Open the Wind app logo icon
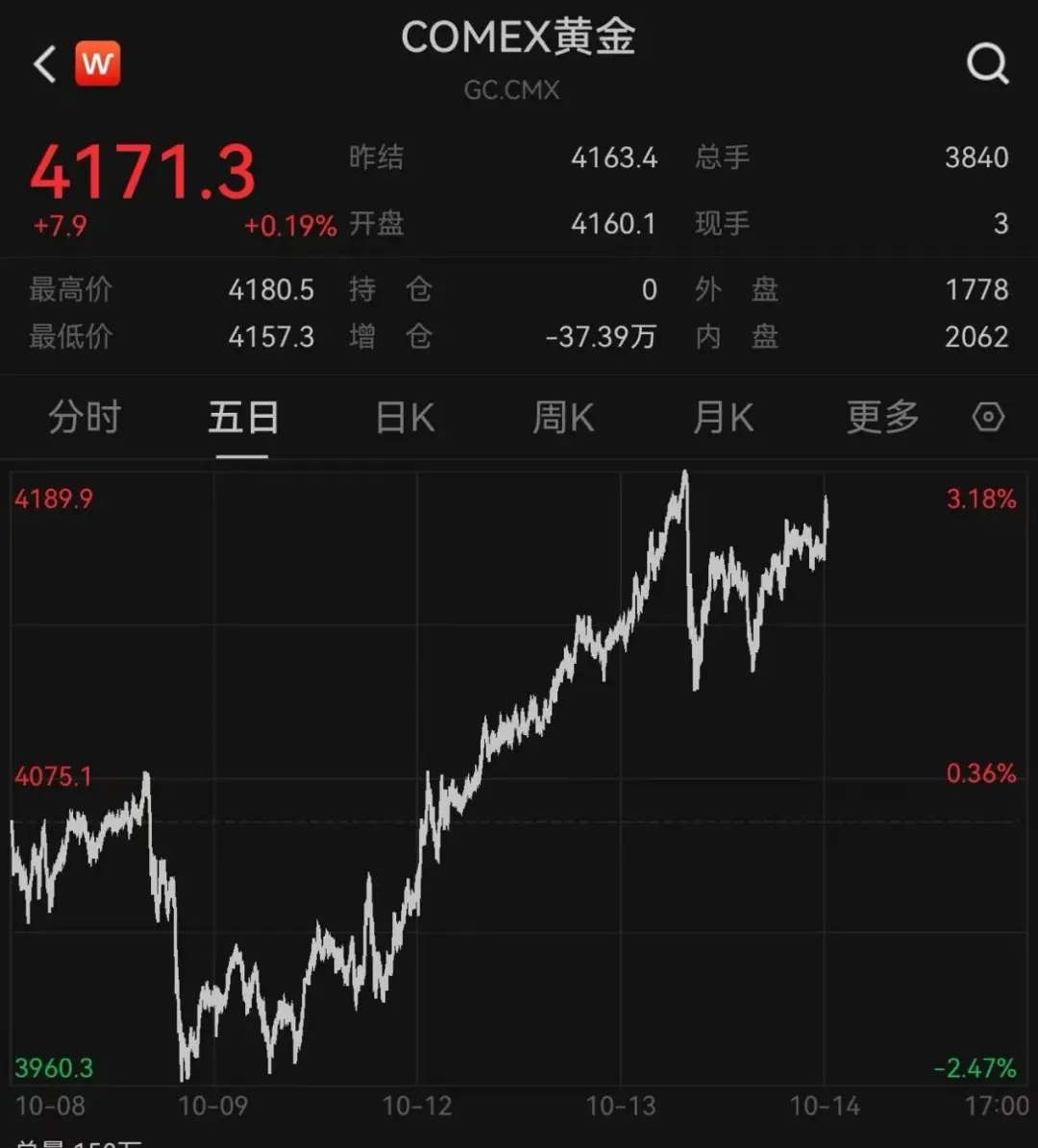 [x=99, y=63]
